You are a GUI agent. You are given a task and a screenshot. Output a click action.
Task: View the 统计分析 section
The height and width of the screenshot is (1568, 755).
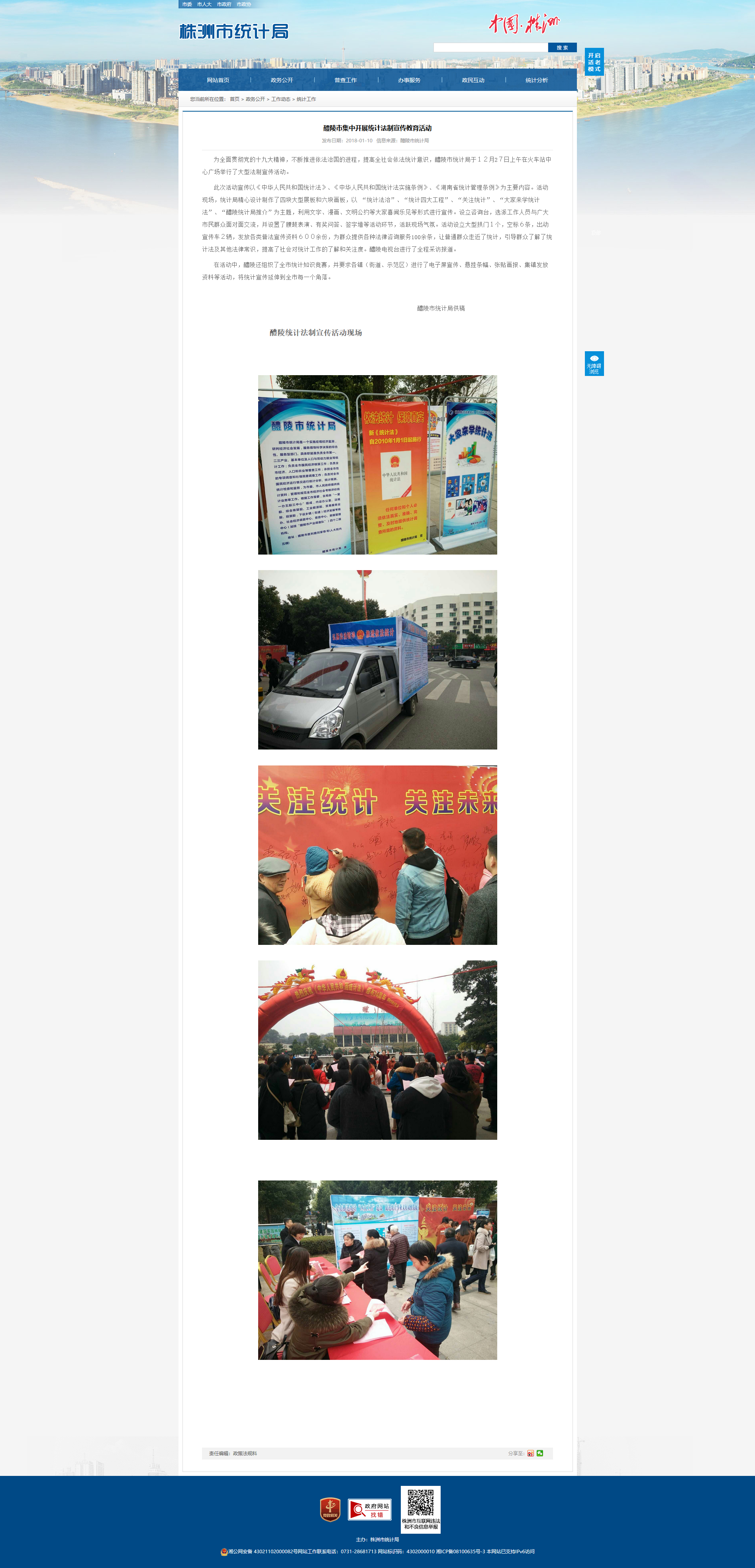pos(537,81)
